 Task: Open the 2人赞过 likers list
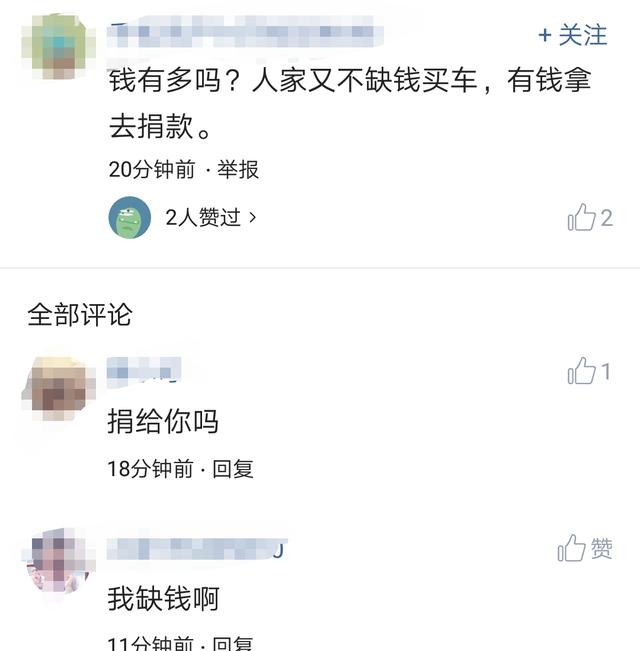click(x=211, y=217)
